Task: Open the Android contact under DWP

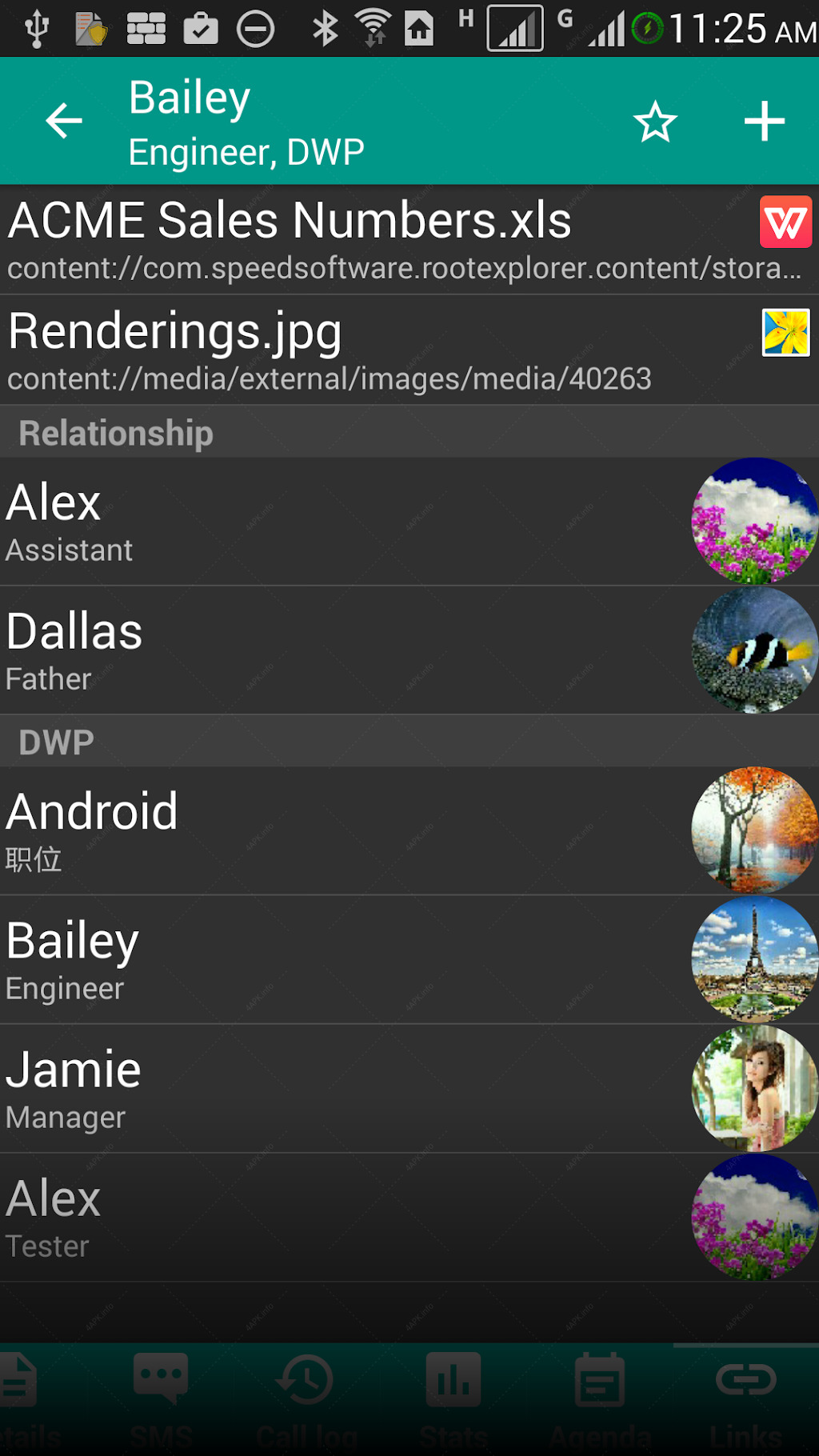Action: (x=409, y=830)
